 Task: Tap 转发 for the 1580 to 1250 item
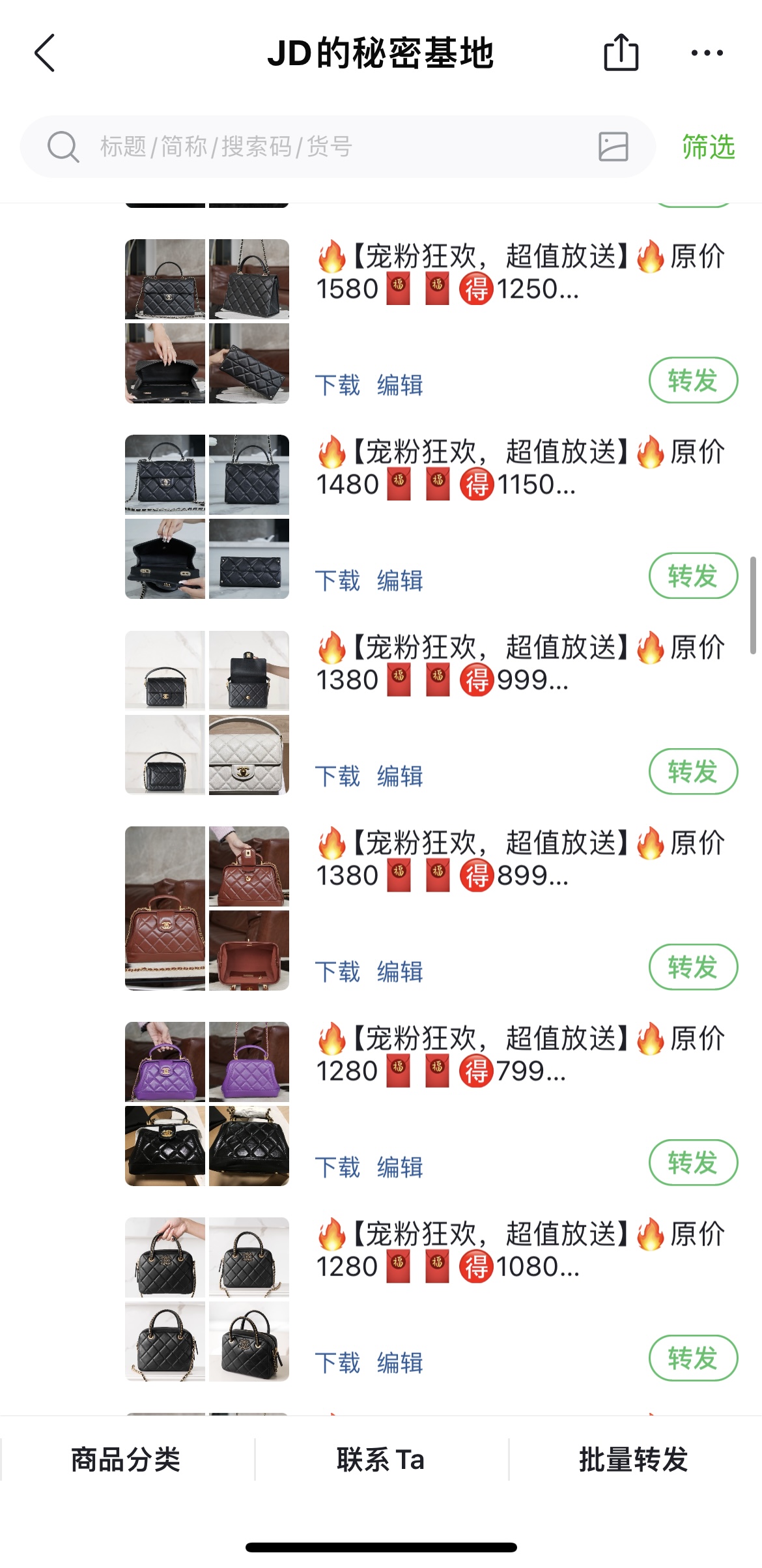[x=693, y=381]
